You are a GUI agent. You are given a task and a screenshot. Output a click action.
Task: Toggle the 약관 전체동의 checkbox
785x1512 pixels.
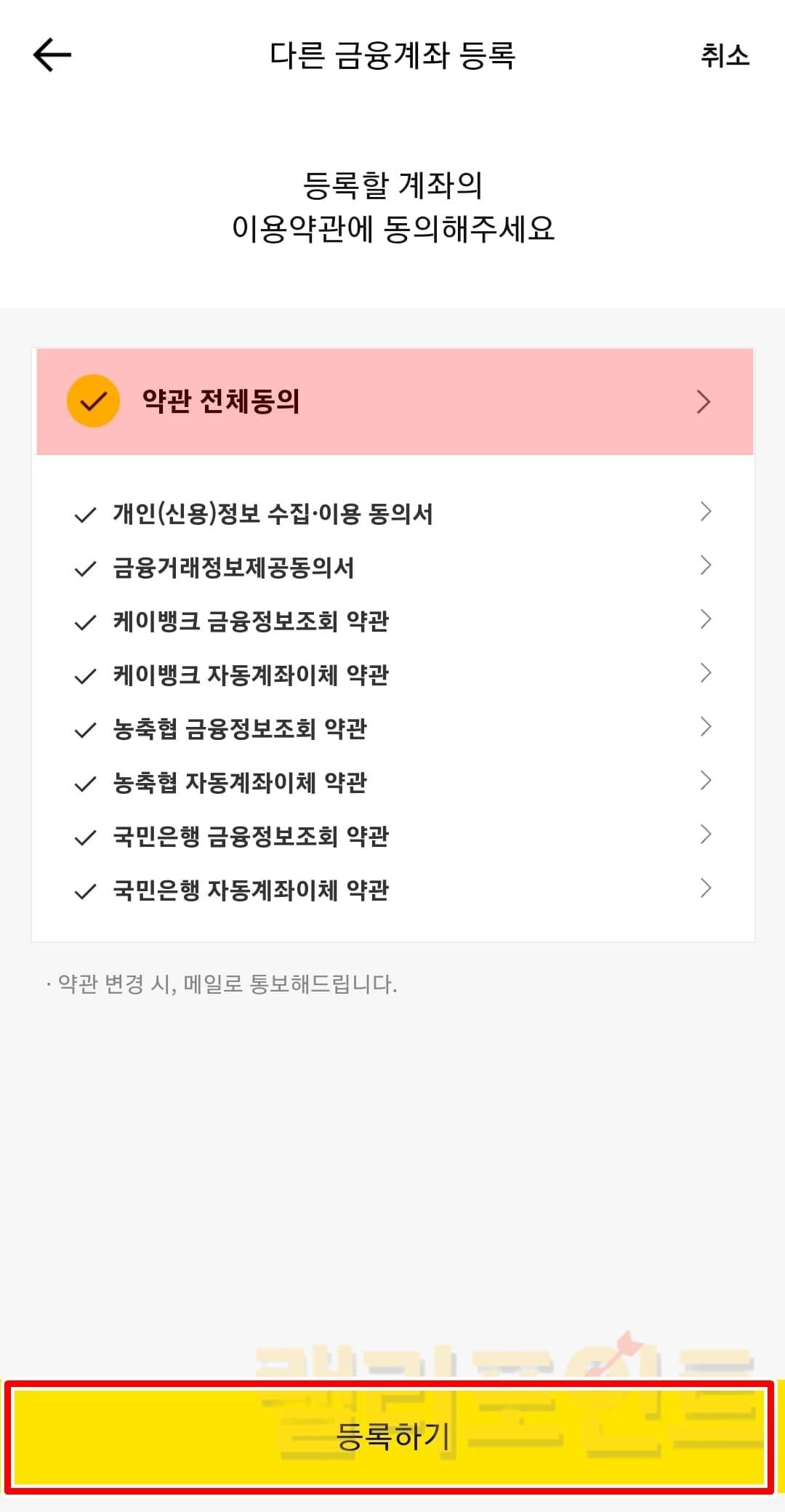point(93,401)
